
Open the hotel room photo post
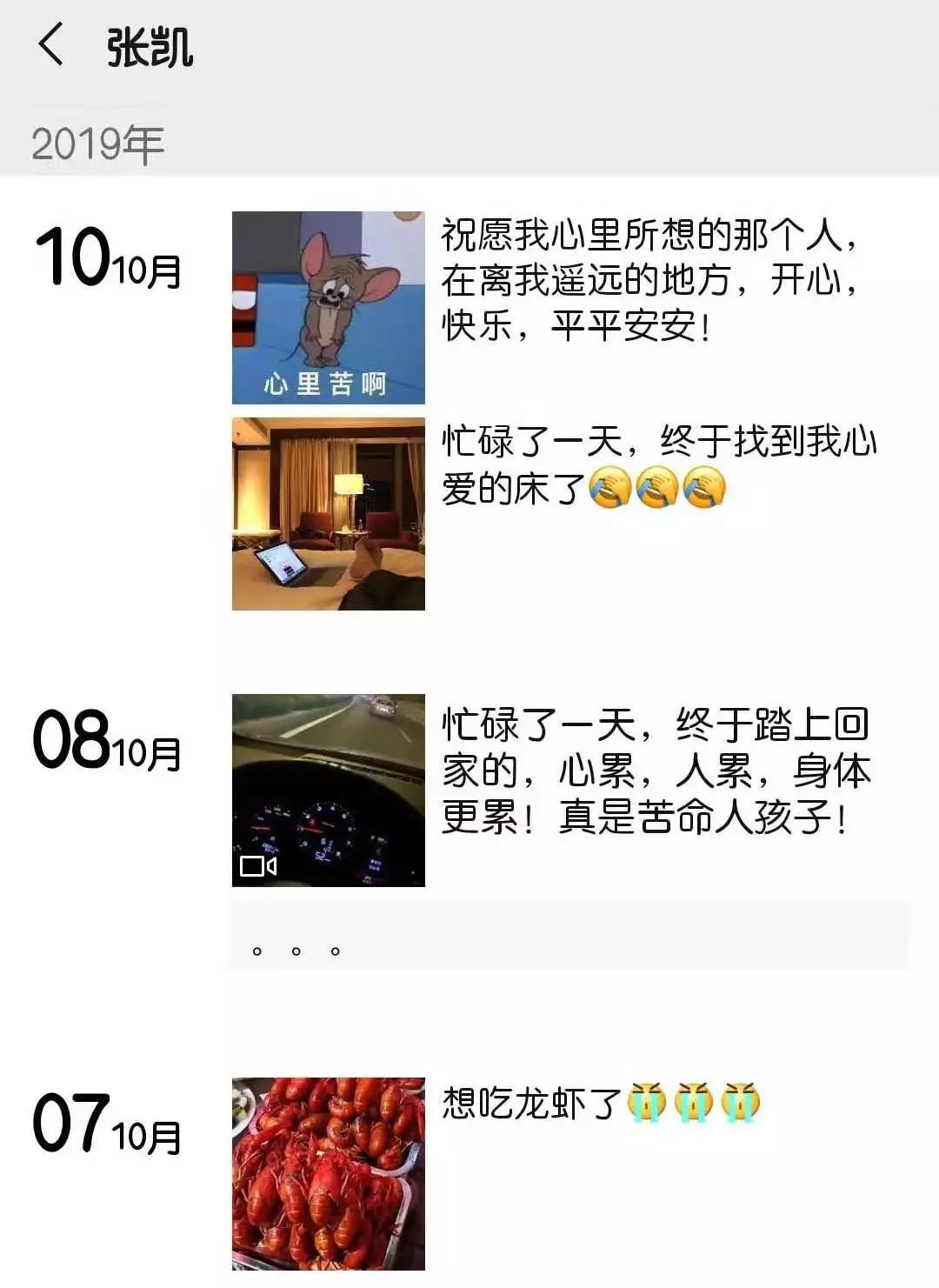click(328, 513)
